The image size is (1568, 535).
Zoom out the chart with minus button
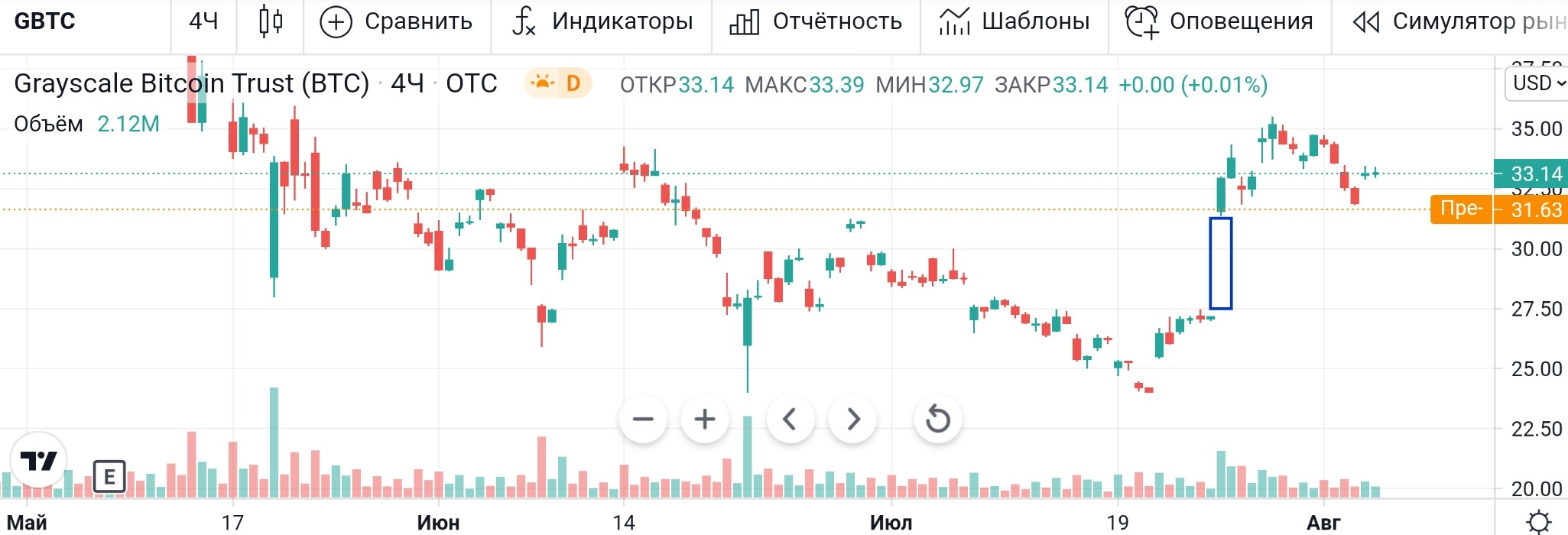(643, 419)
